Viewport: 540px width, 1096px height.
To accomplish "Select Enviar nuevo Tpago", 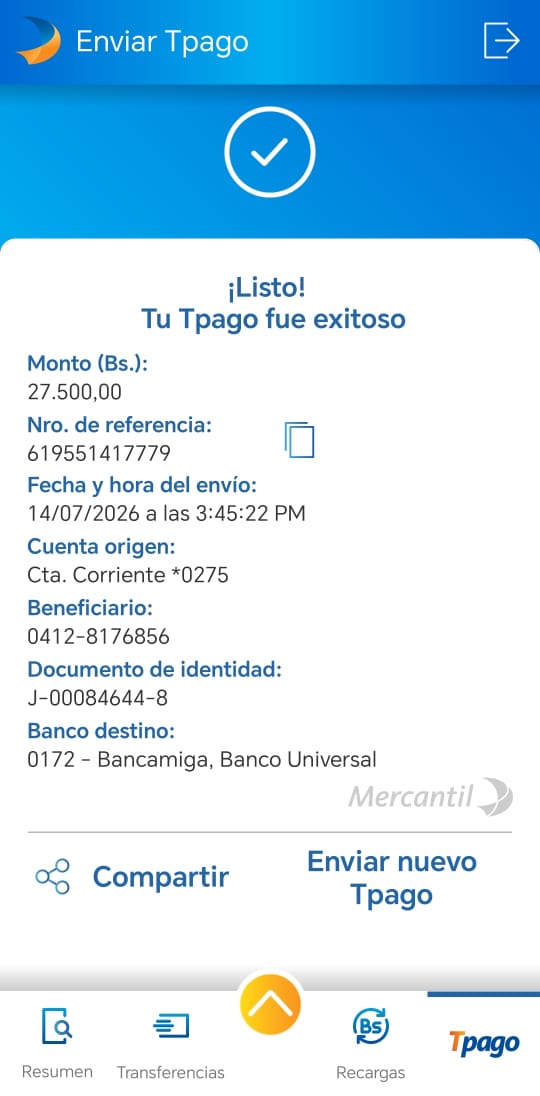I will tap(392, 877).
